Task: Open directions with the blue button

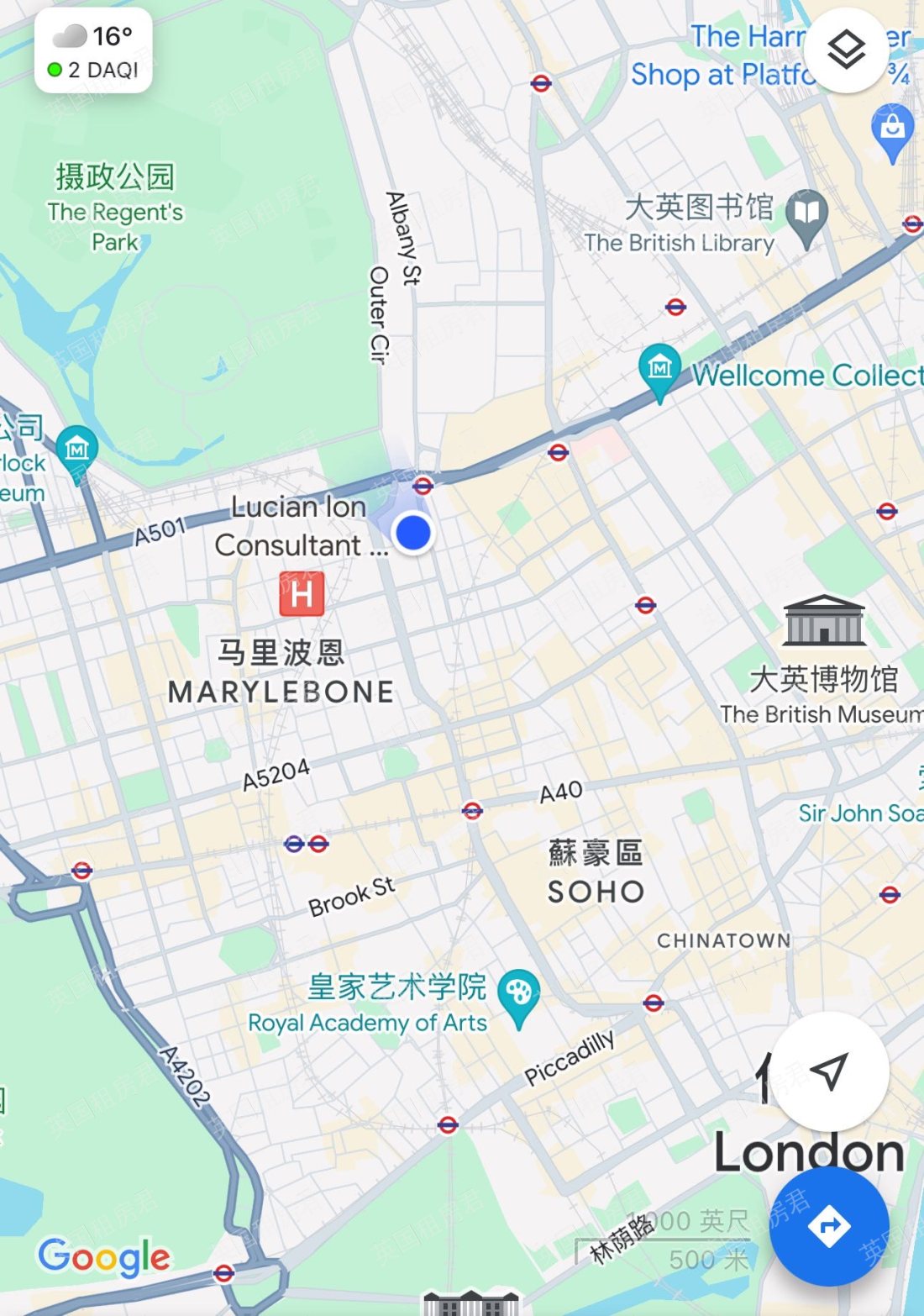Action: pyautogui.click(x=829, y=1226)
